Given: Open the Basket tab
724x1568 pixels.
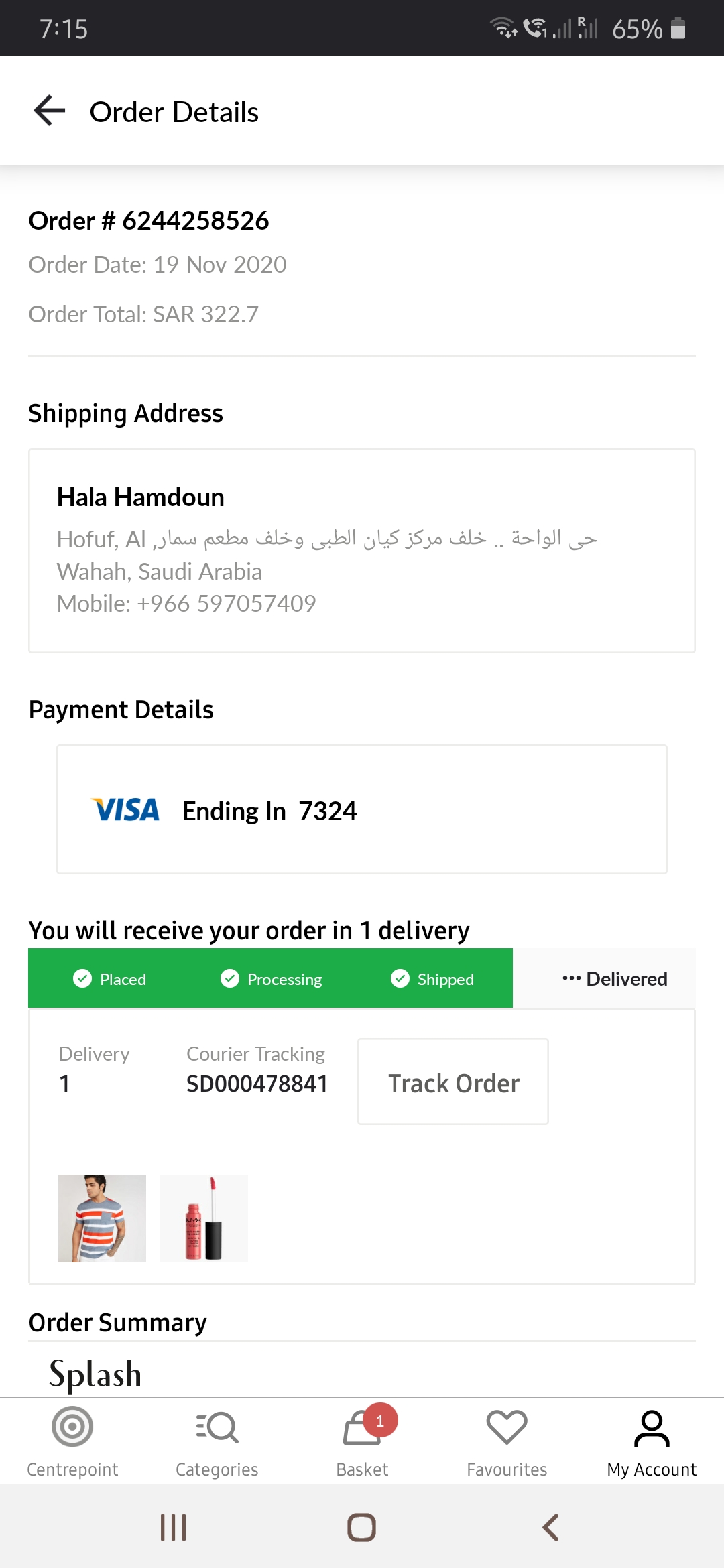Looking at the screenshot, I should pos(362,1441).
